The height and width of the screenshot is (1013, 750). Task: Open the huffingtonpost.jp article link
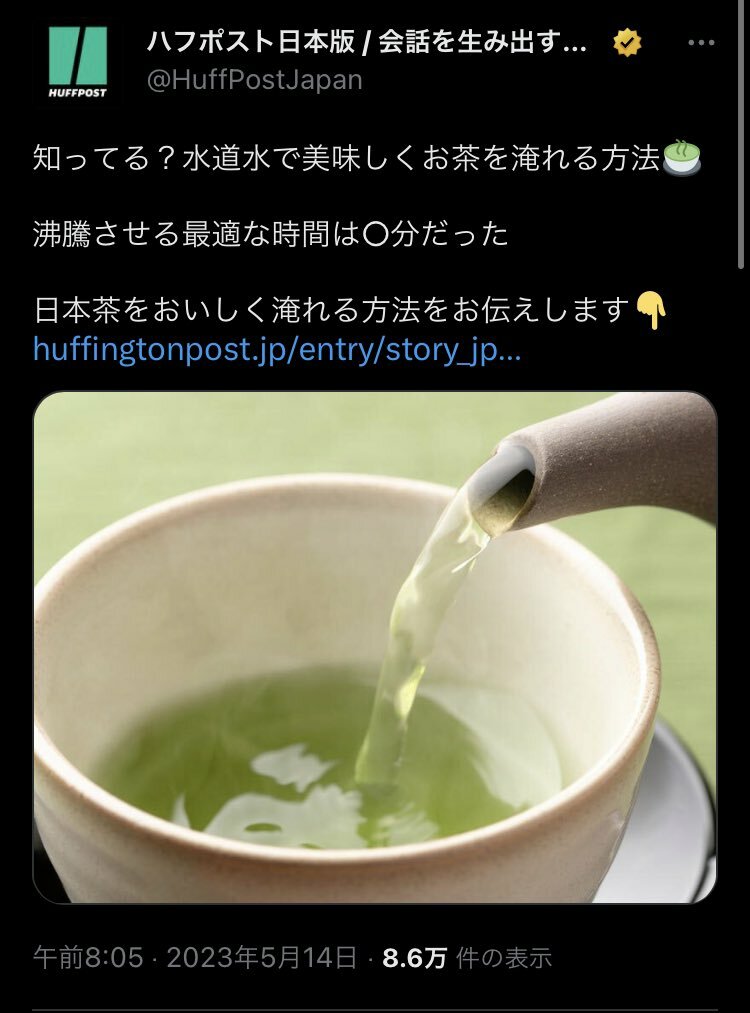click(276, 350)
